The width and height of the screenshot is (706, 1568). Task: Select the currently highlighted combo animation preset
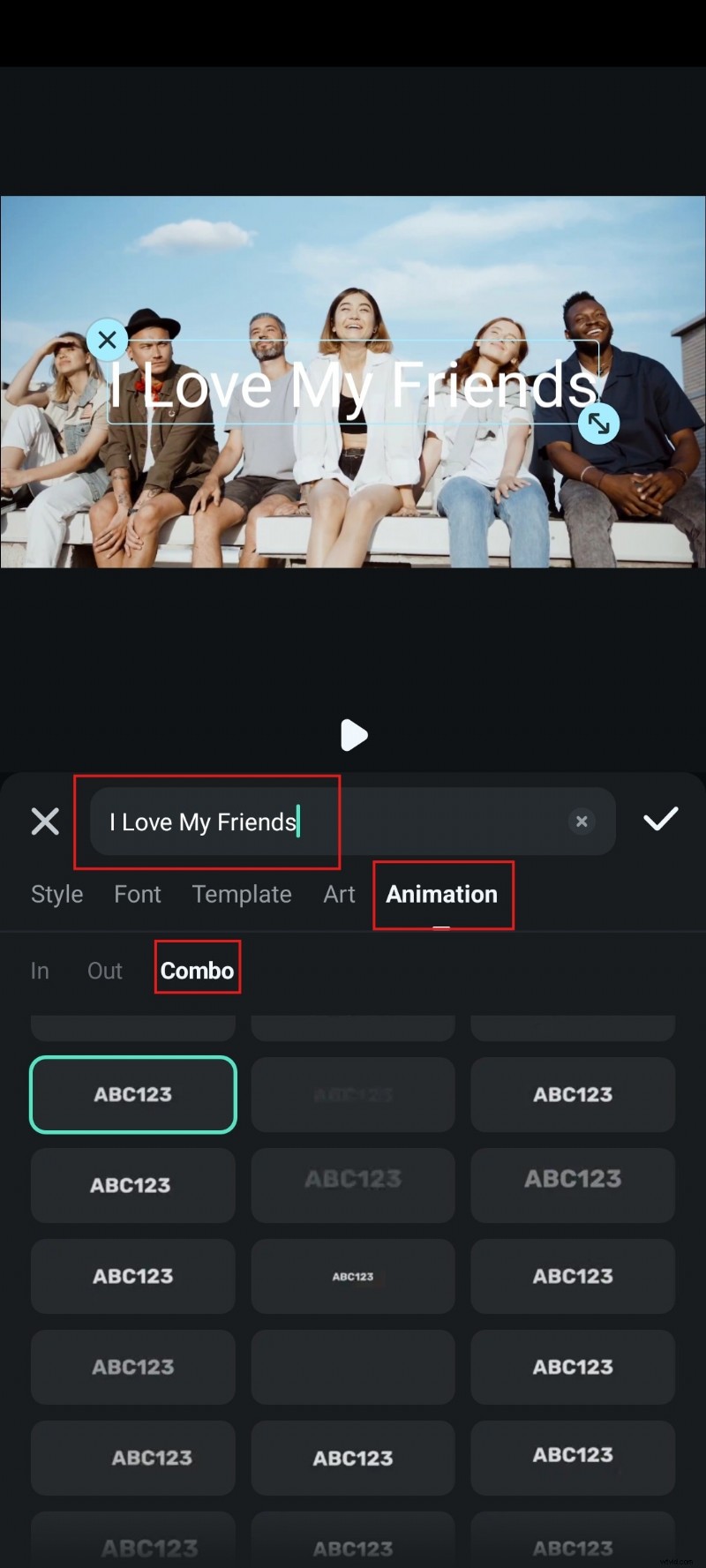132,1095
